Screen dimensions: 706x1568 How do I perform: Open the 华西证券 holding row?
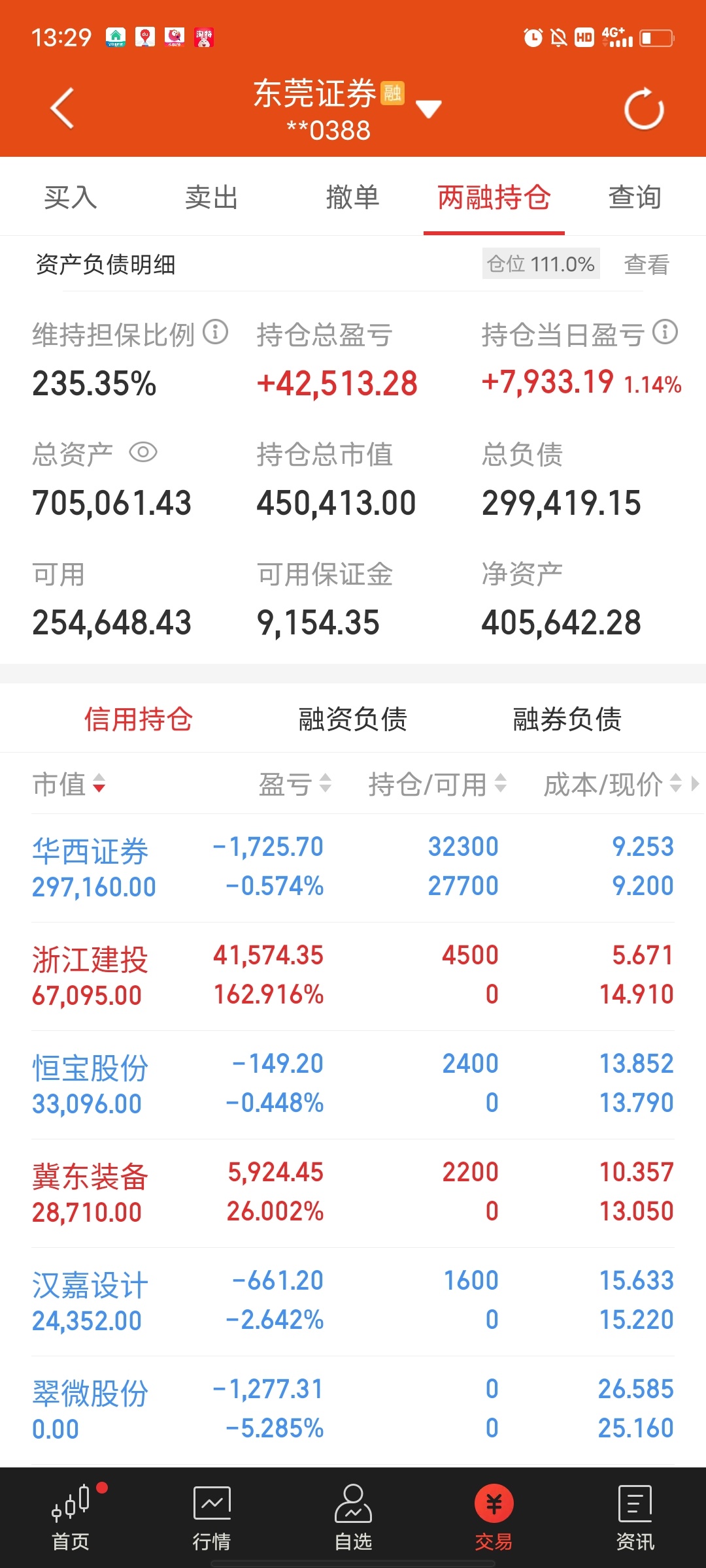(x=353, y=868)
